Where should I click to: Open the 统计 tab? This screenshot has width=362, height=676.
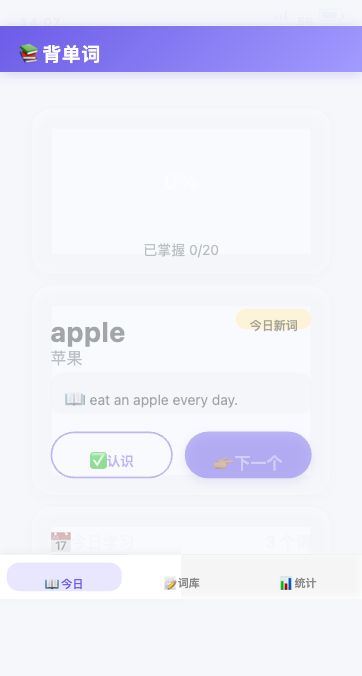tap(298, 577)
